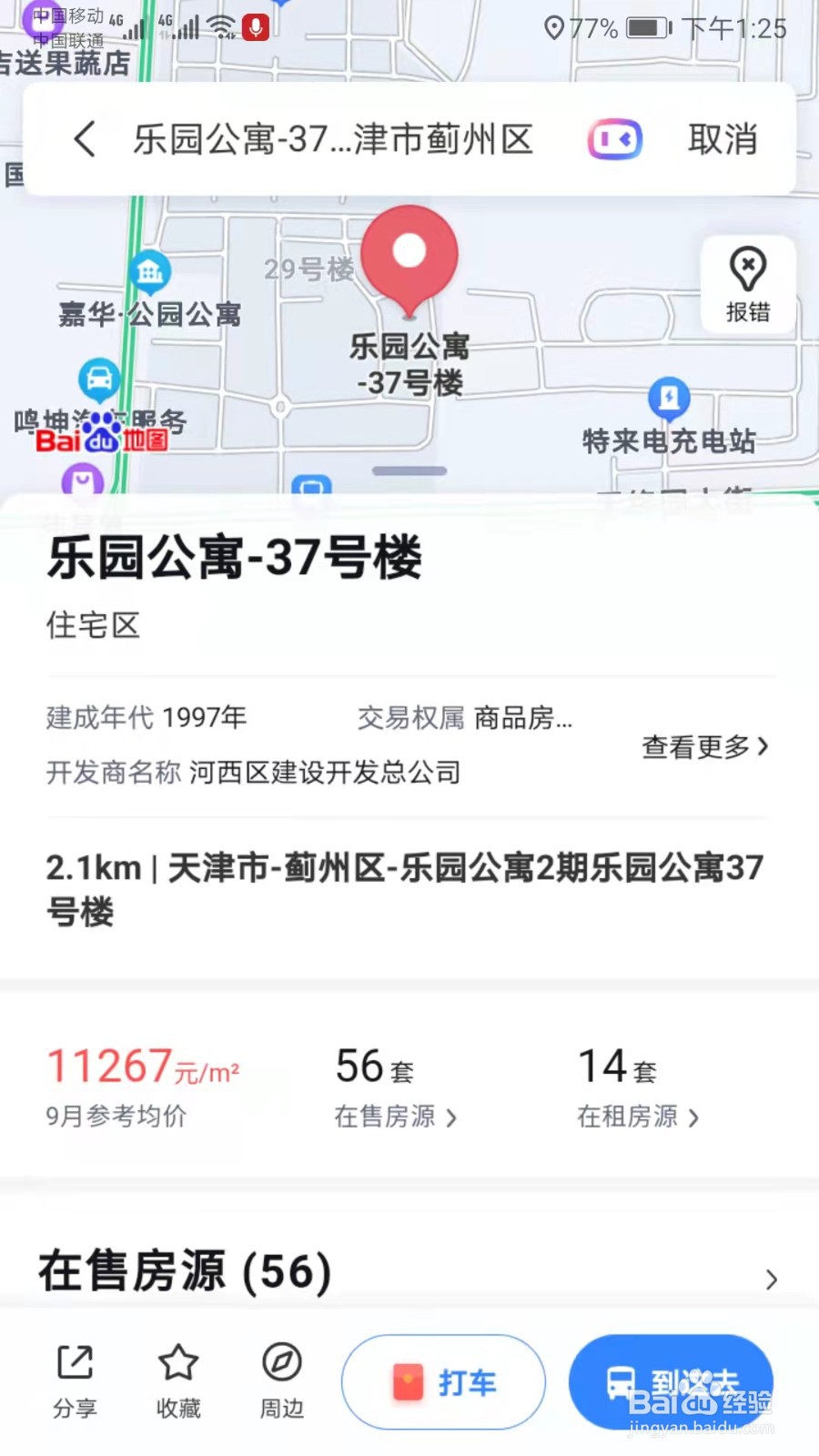Viewport: 819px width, 1456px height.
Task: Select the 嘉华·公园公寓 map marker
Action: pyautogui.click(x=148, y=271)
